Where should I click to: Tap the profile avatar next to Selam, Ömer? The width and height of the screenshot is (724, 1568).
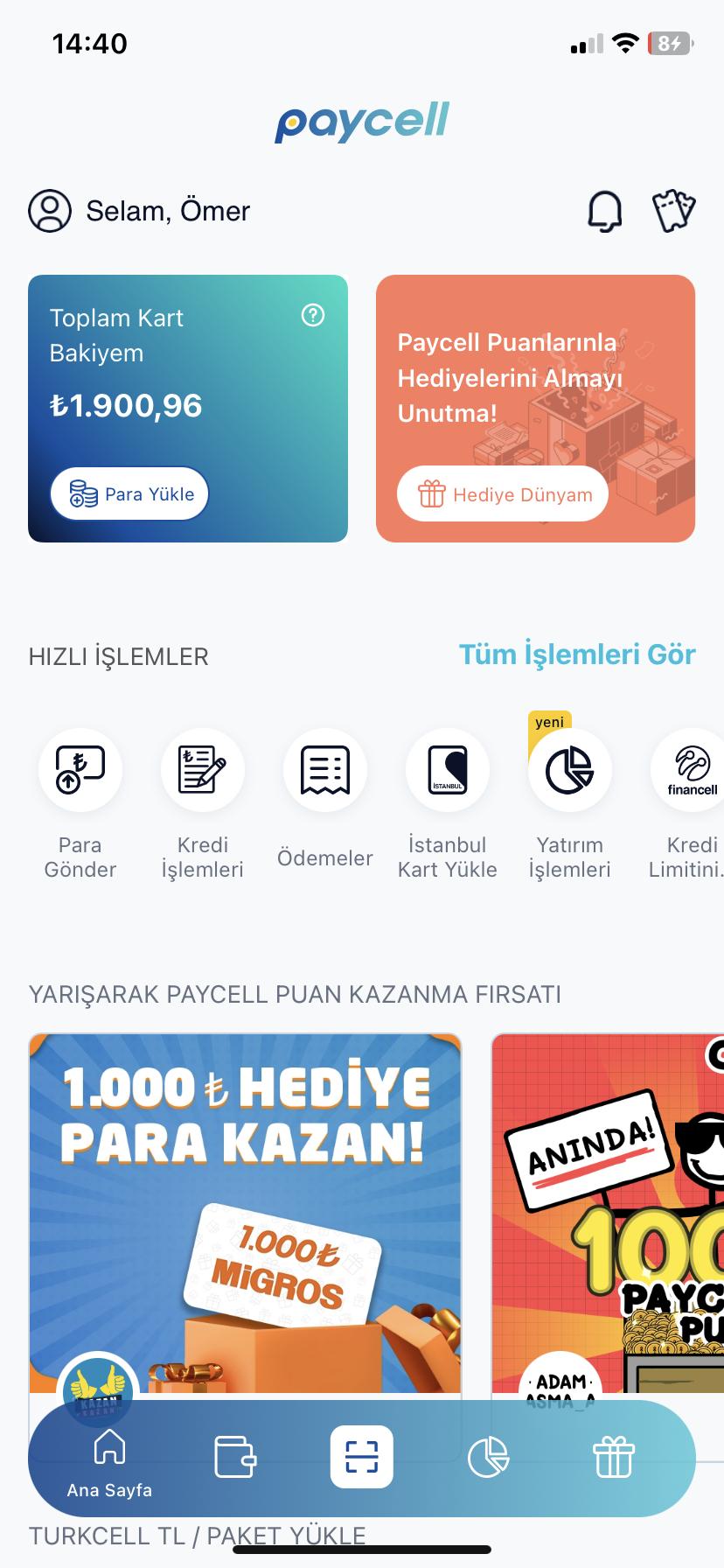click(x=50, y=210)
